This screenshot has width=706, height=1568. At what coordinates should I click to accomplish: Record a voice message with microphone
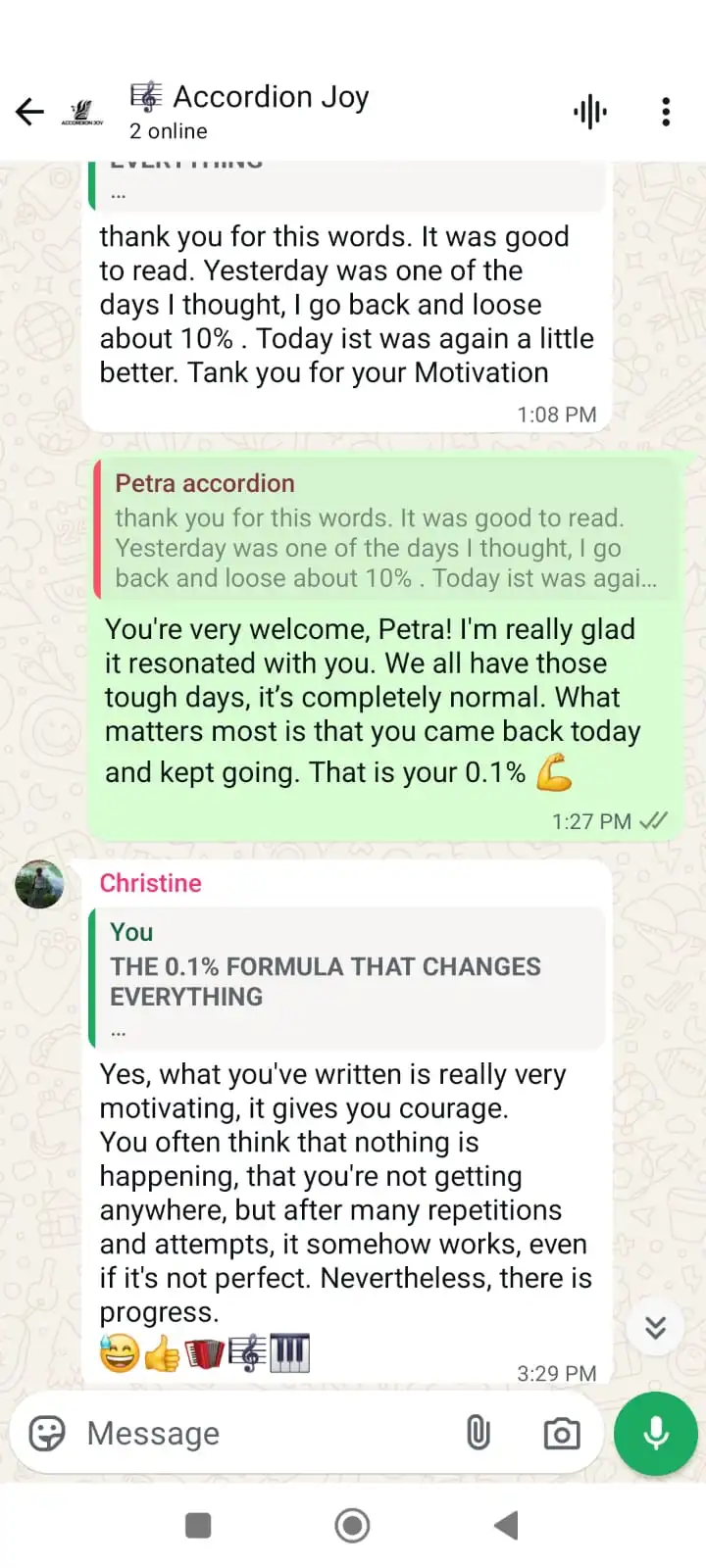point(656,1434)
